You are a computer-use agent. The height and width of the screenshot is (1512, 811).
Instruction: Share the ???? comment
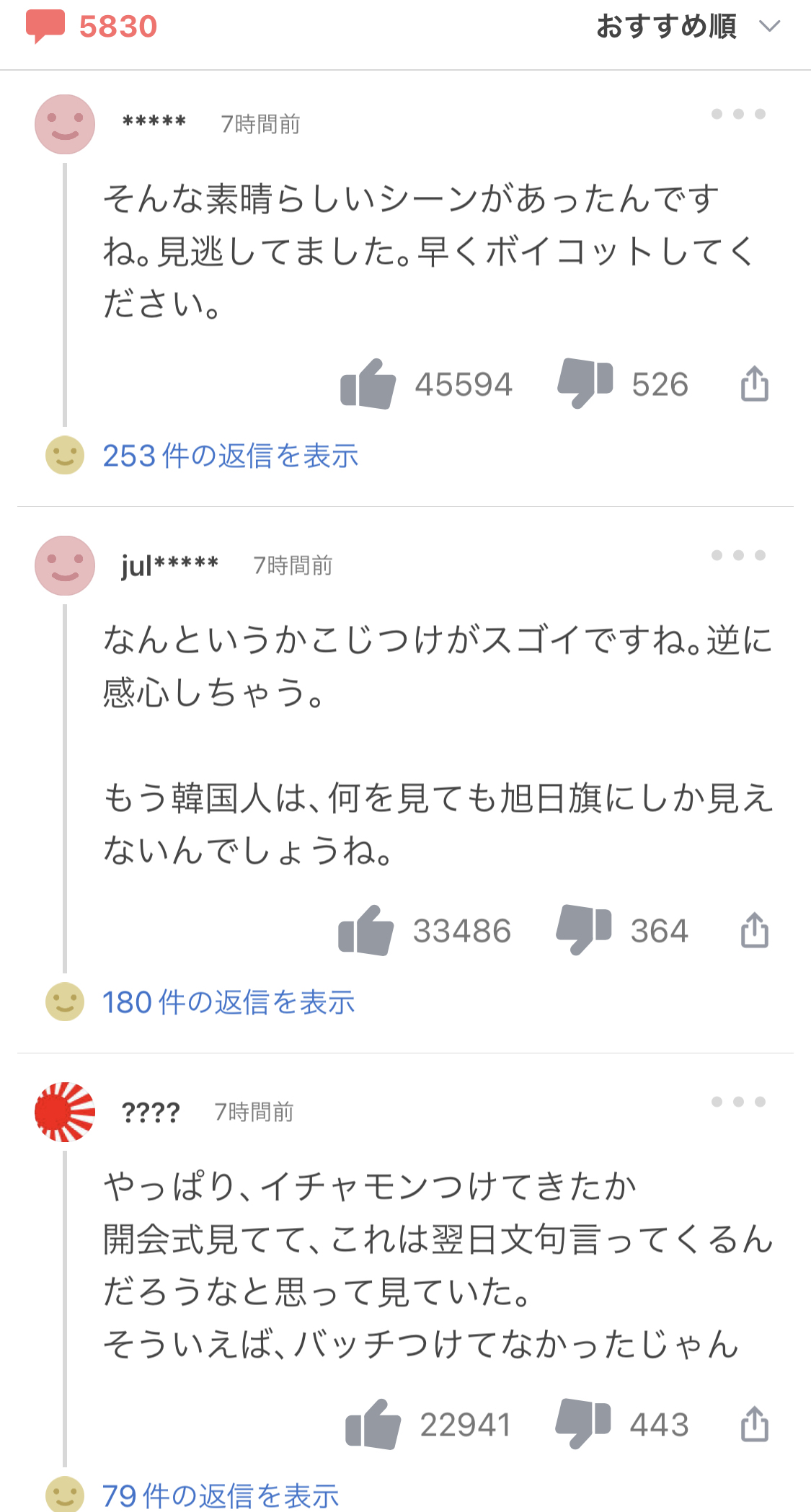[754, 1424]
